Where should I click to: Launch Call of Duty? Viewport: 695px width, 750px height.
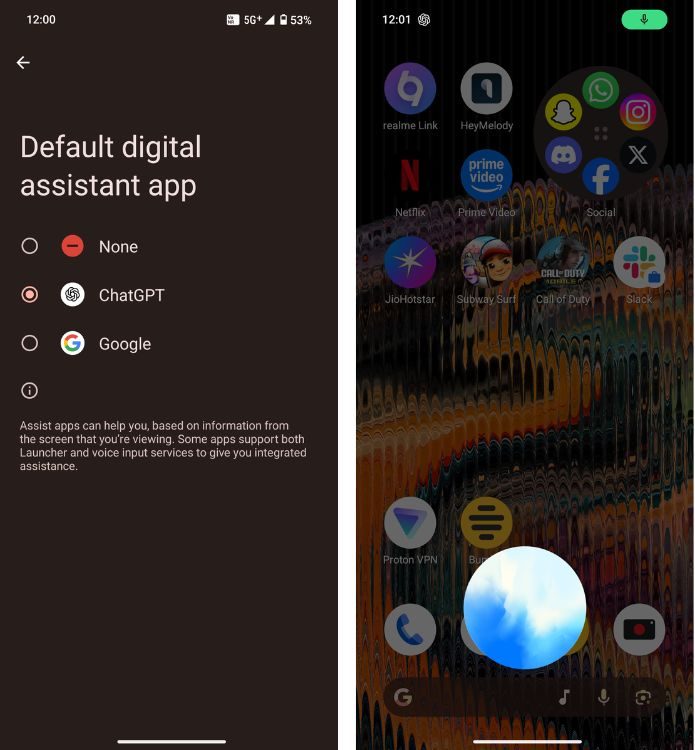(563, 262)
